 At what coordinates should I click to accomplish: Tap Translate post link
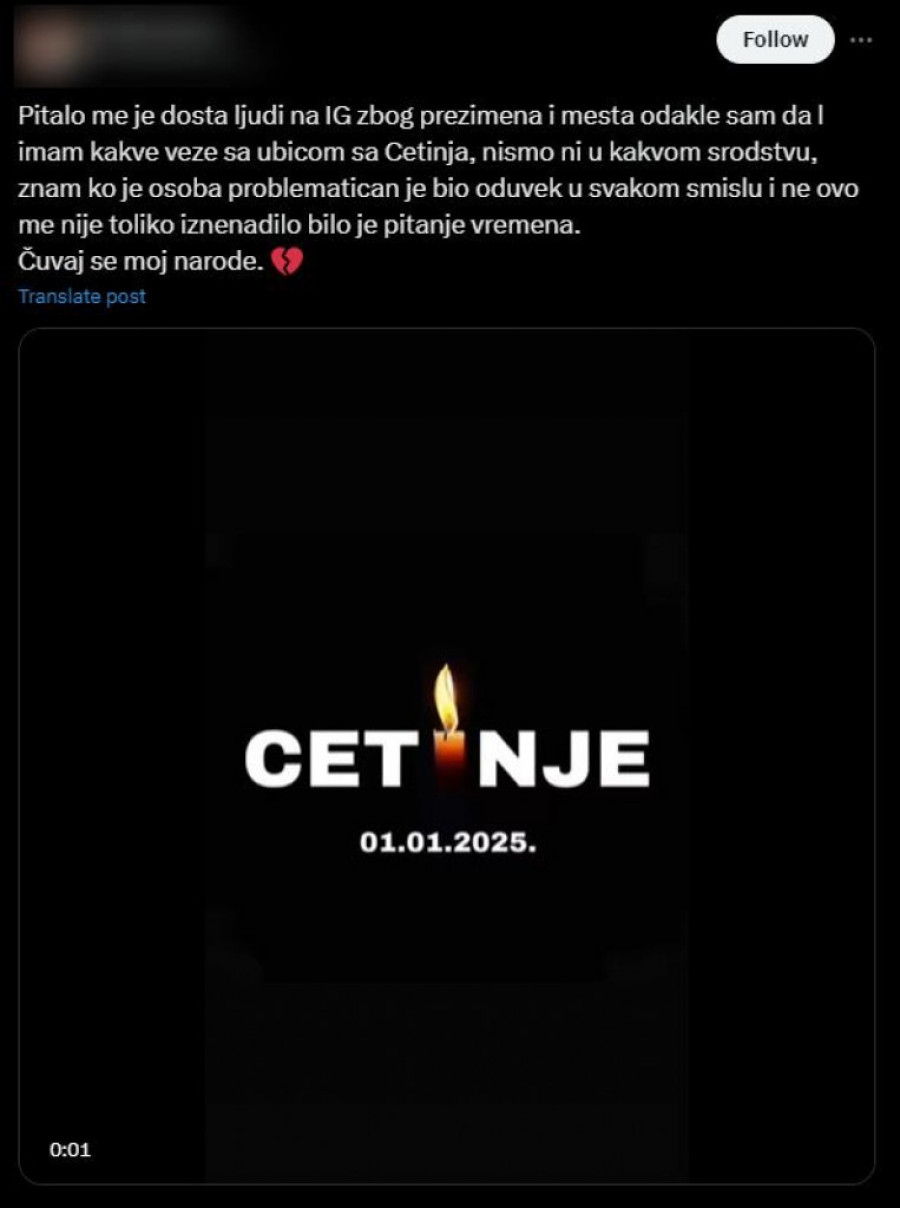click(82, 296)
